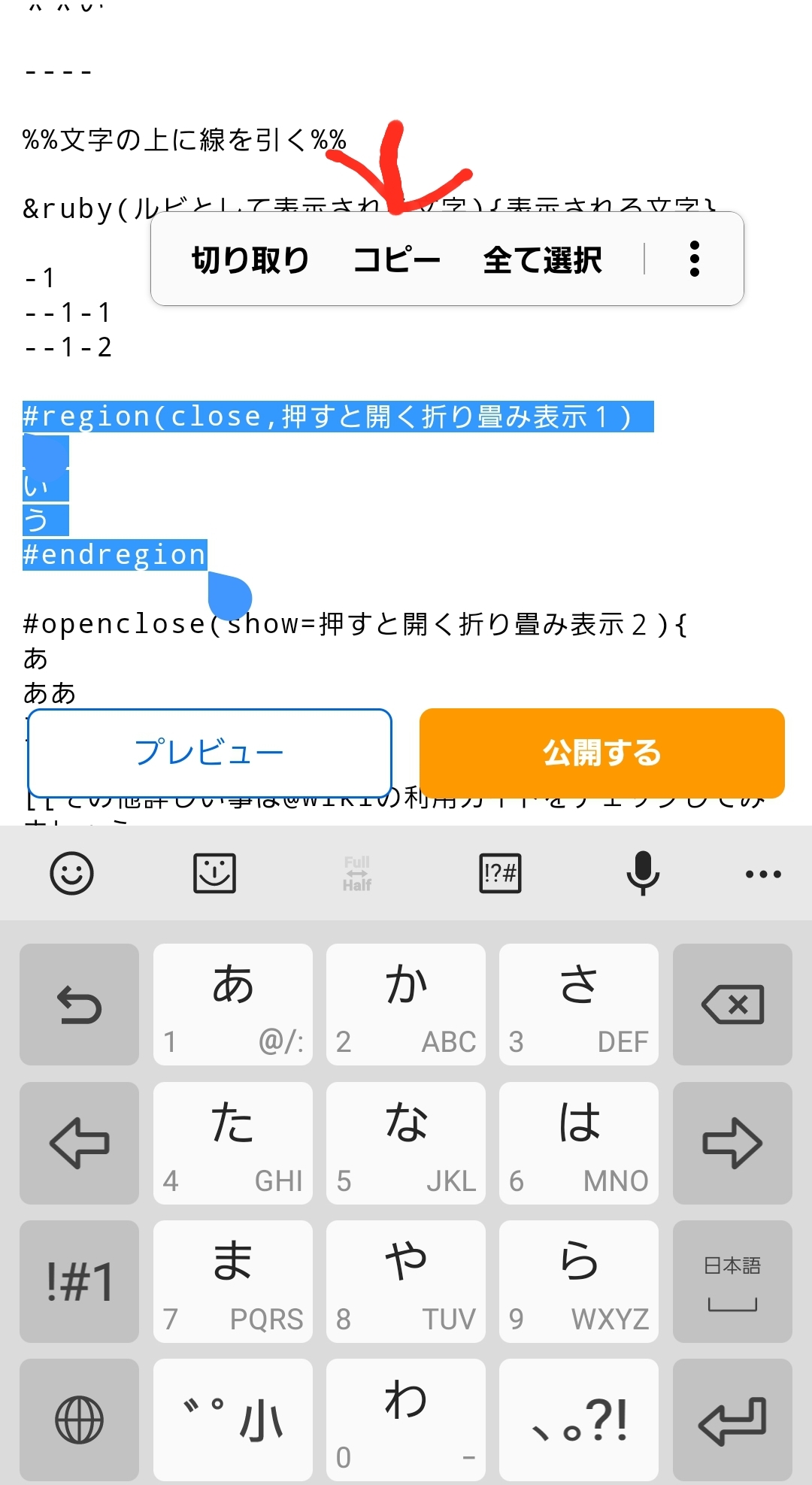Move the cursor left with arrow key
Screen dimensions: 812x1485
(x=79, y=1143)
